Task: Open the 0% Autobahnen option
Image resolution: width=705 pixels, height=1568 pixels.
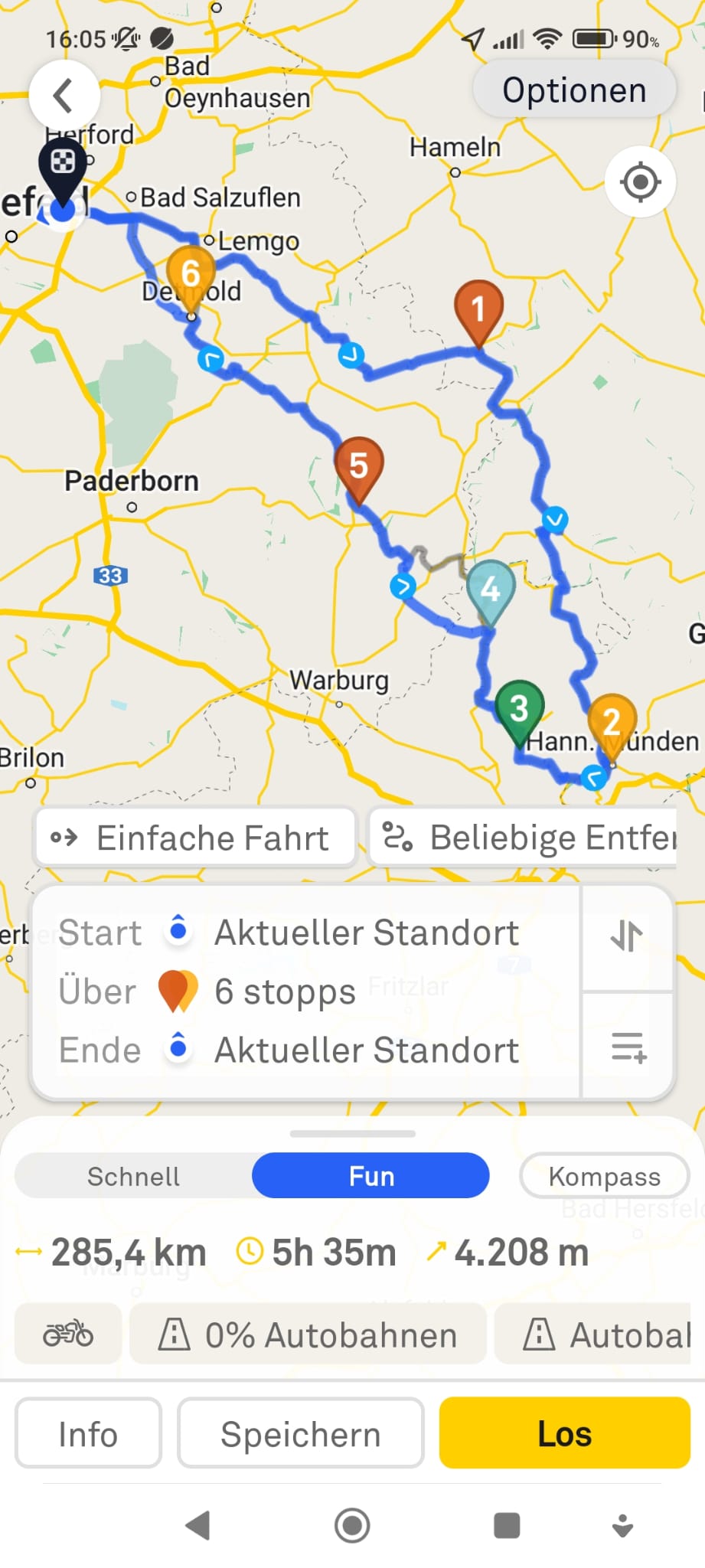Action: (308, 1334)
